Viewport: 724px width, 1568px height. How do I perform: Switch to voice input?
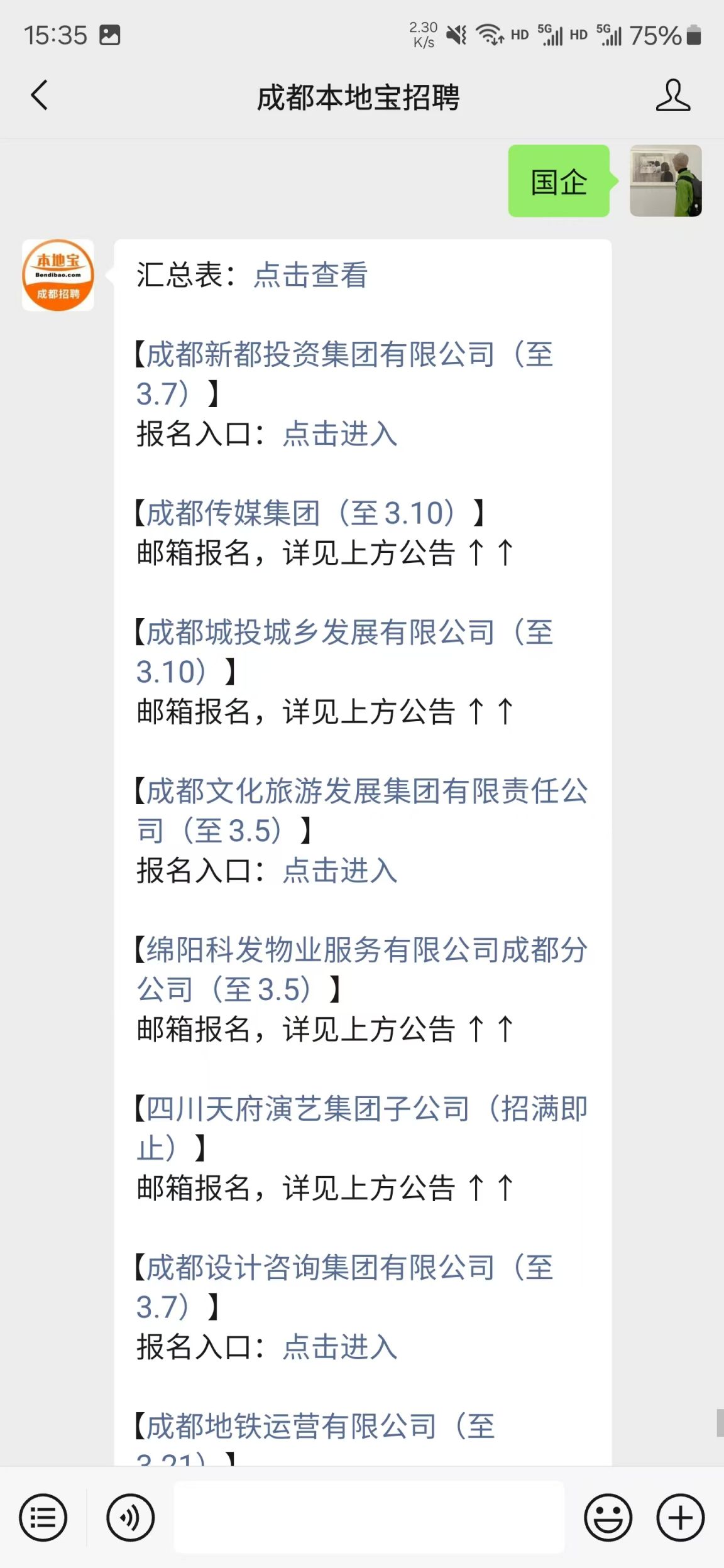(x=130, y=1518)
